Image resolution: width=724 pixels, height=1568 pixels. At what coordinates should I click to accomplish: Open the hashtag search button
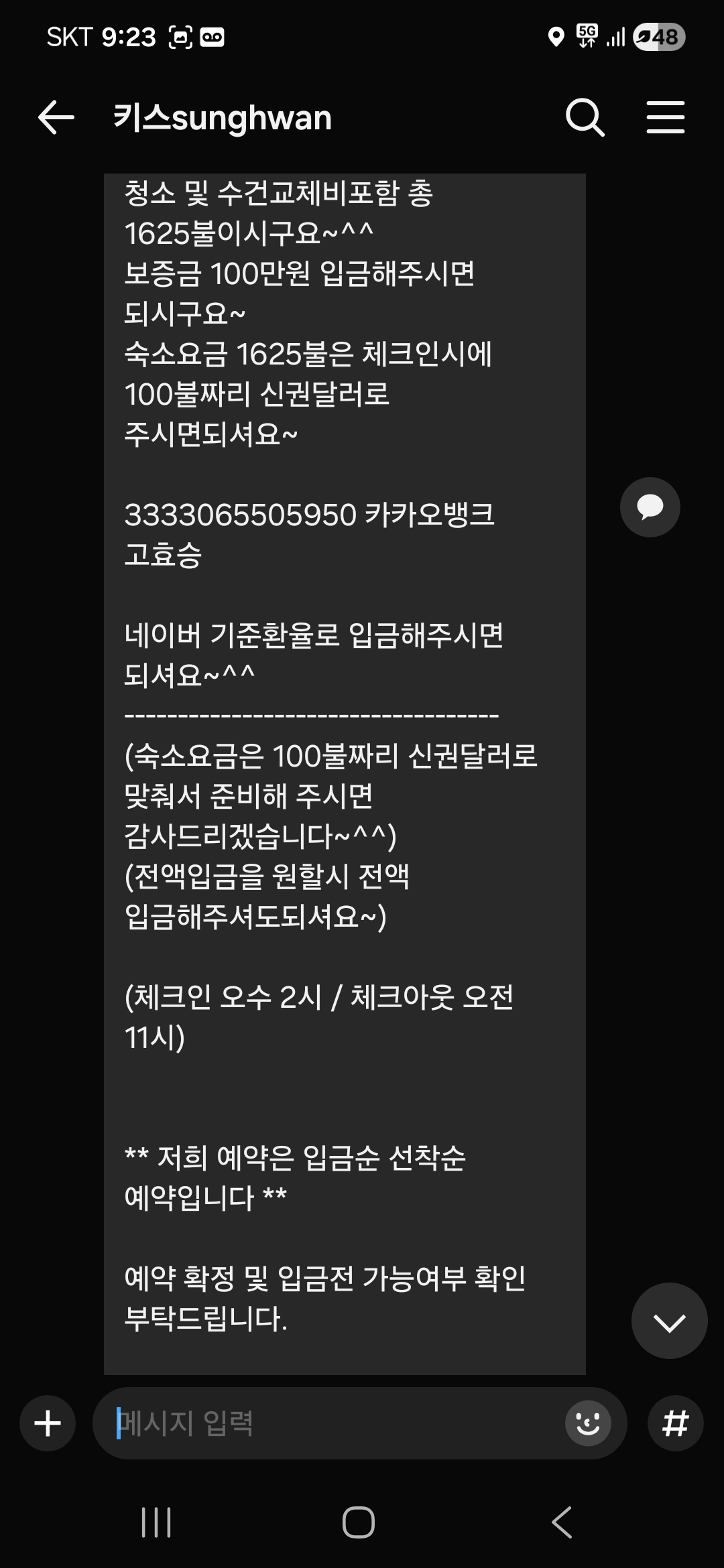tap(675, 1423)
